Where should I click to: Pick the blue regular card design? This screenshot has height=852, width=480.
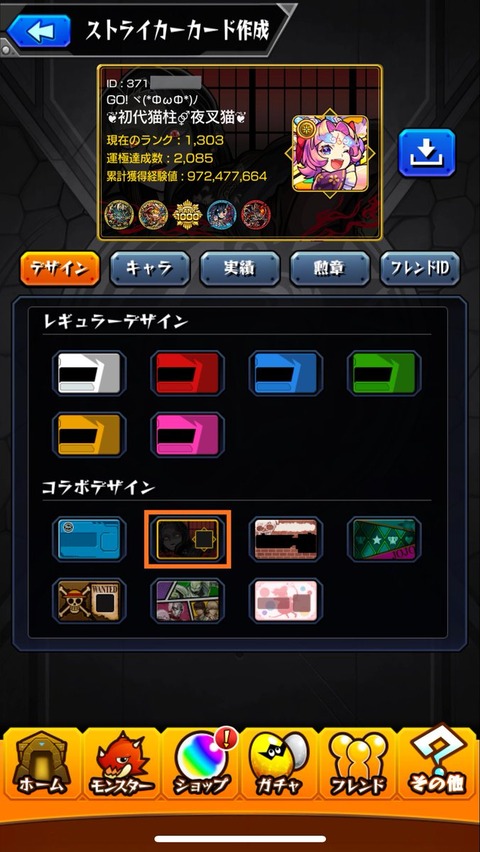tap(286, 373)
